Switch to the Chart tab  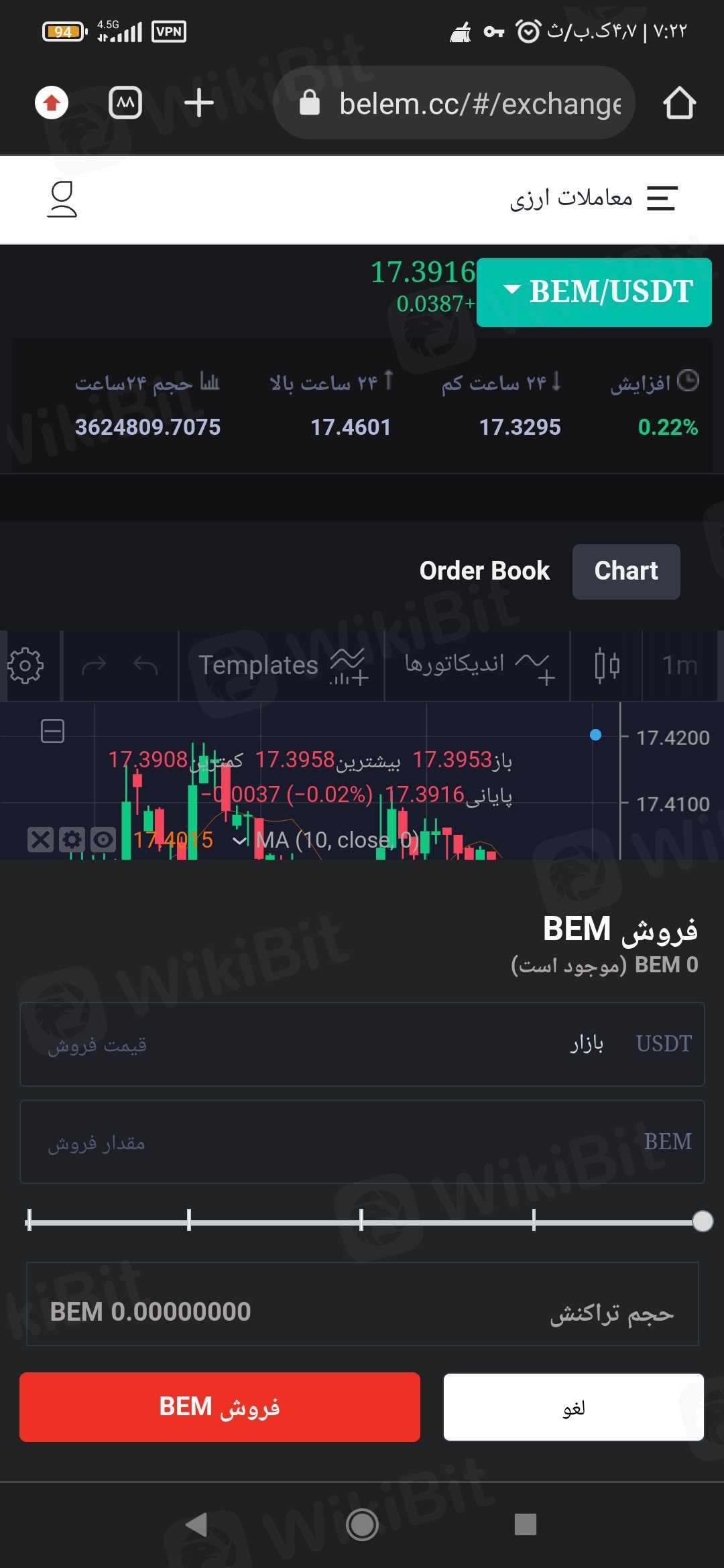(x=625, y=571)
